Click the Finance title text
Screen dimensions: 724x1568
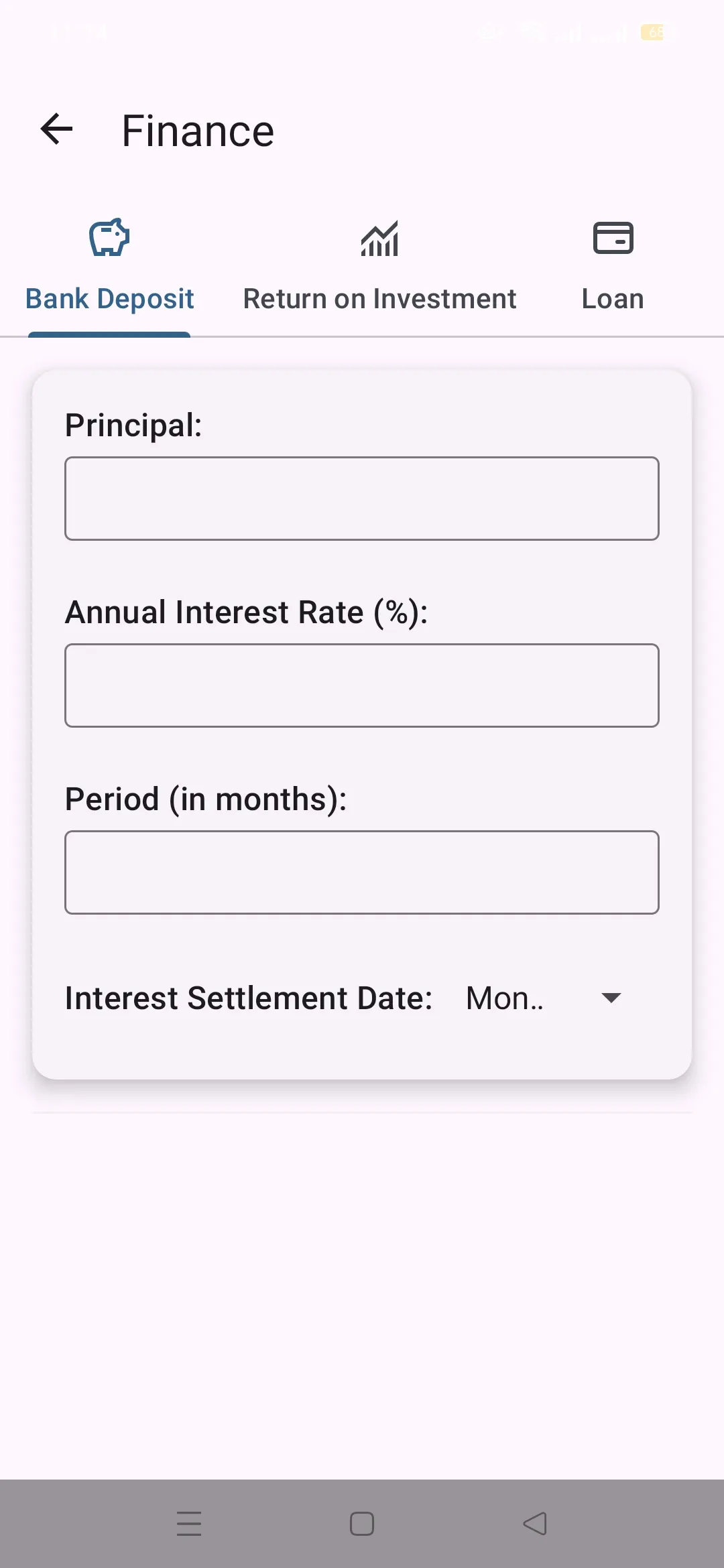tap(196, 129)
